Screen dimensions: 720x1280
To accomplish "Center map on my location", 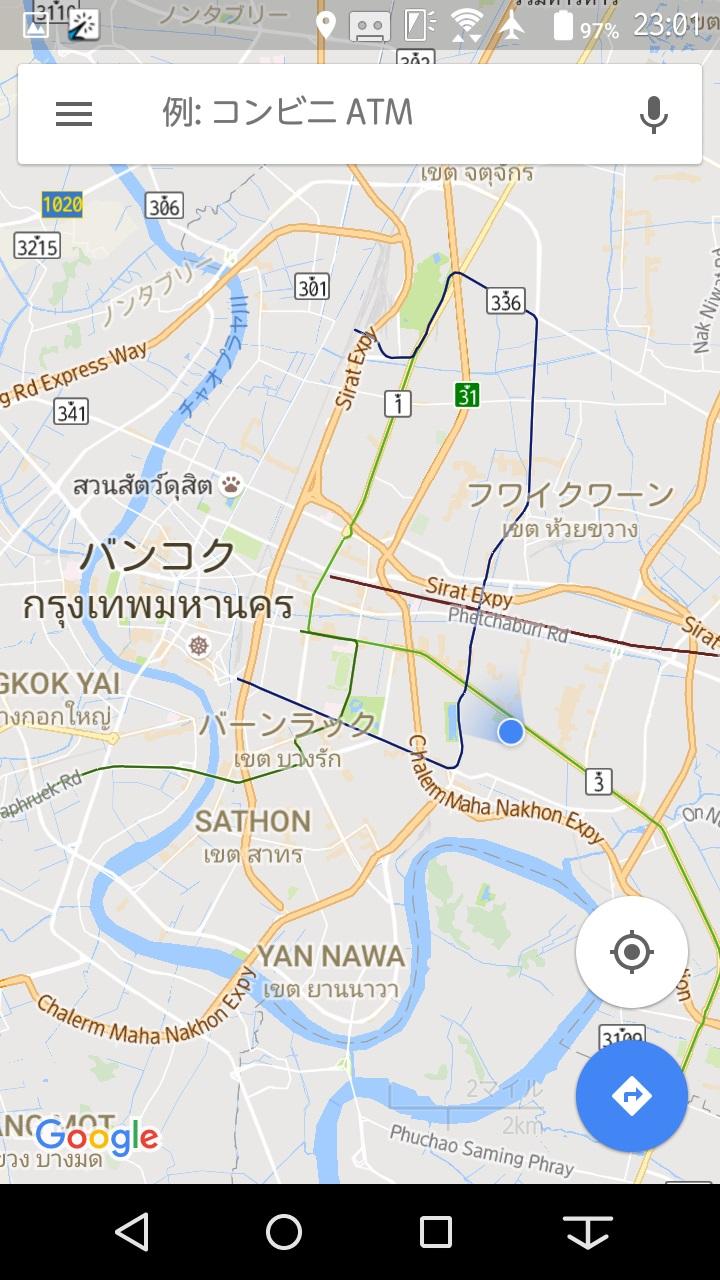I will [x=631, y=951].
